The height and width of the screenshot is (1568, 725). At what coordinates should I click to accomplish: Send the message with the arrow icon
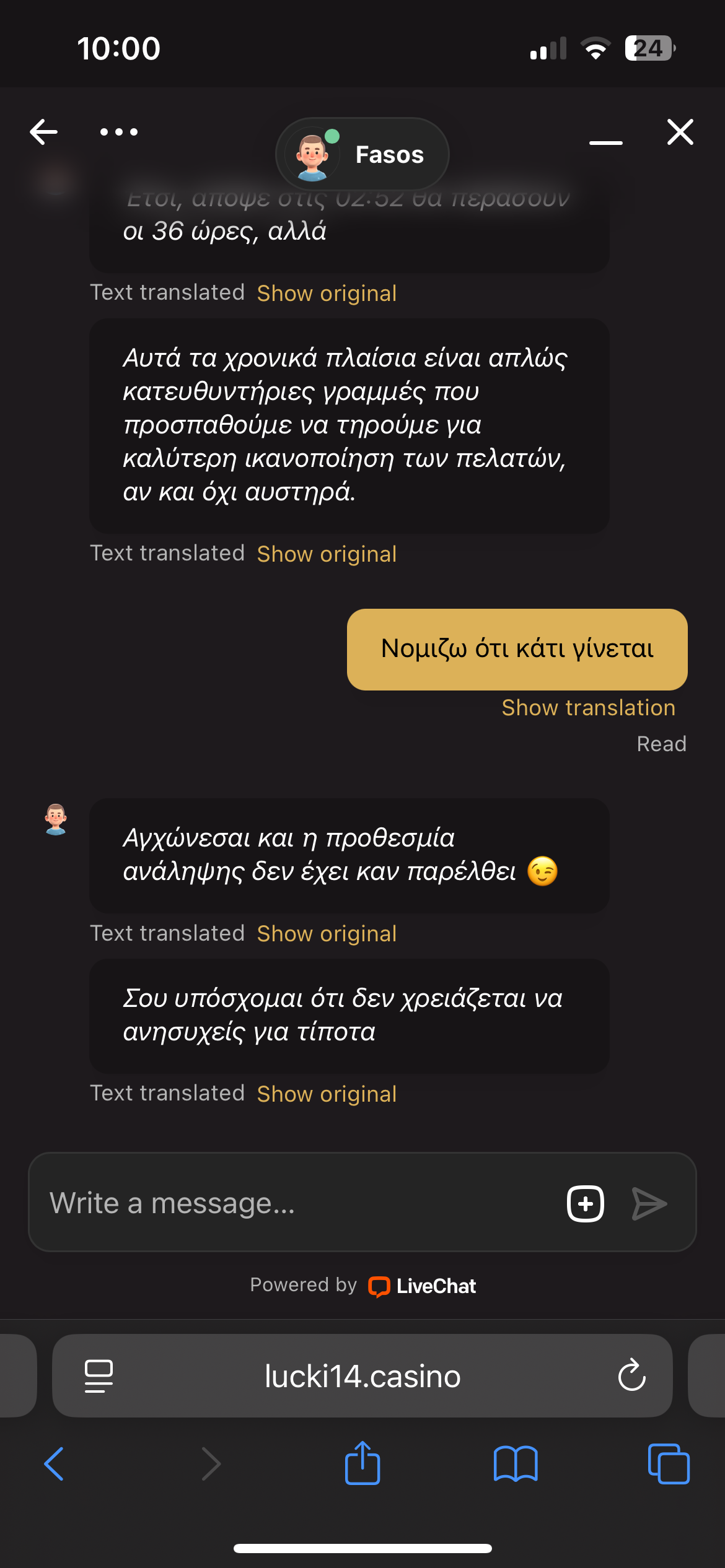pos(649,1203)
